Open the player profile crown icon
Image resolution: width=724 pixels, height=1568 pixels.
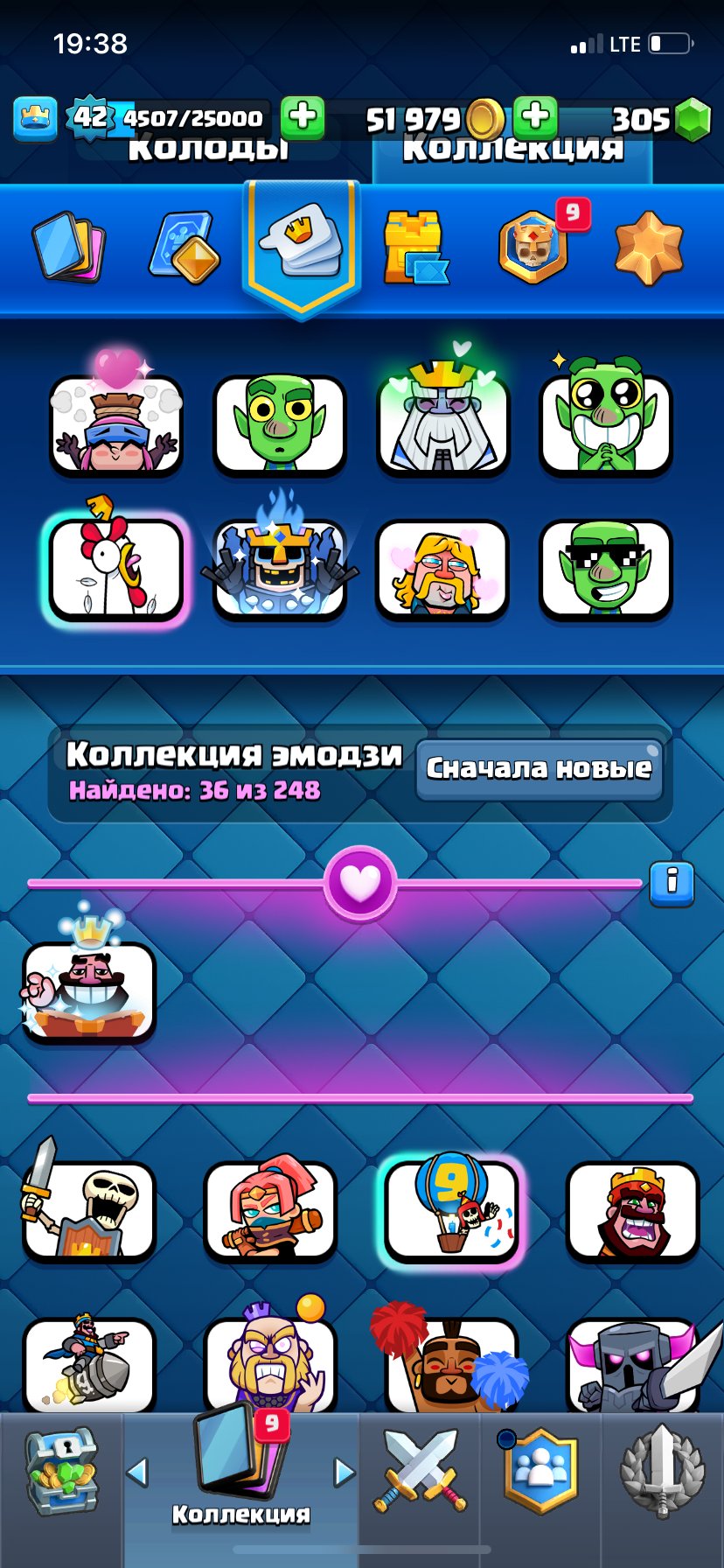(x=35, y=118)
